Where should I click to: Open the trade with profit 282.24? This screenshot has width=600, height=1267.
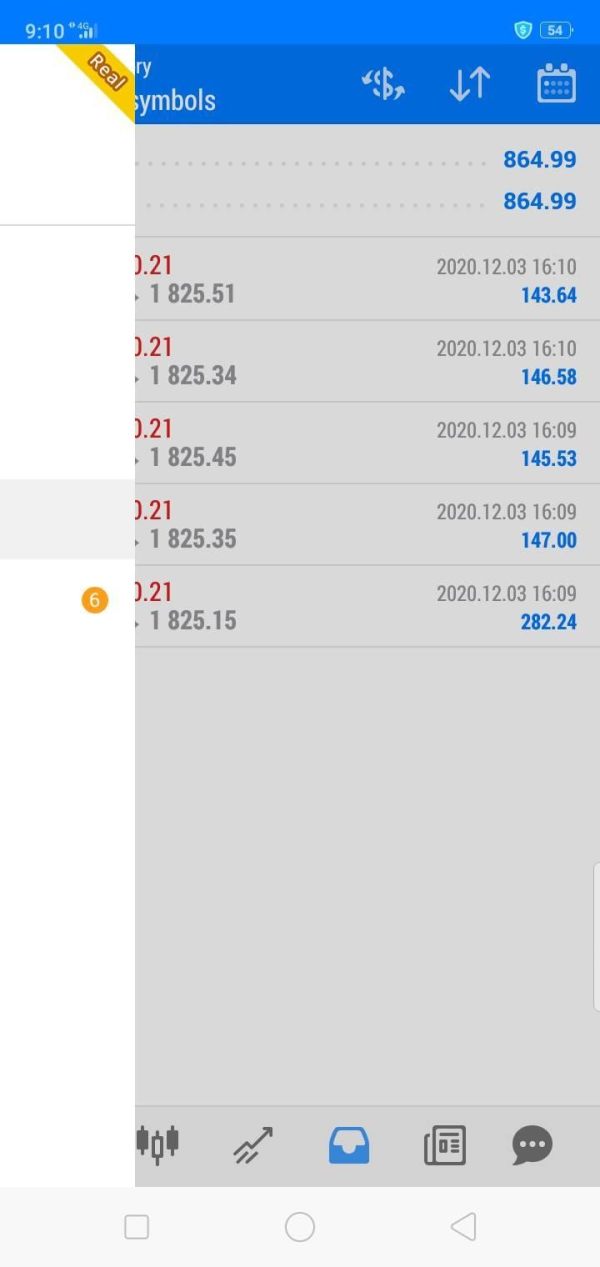pyautogui.click(x=367, y=607)
